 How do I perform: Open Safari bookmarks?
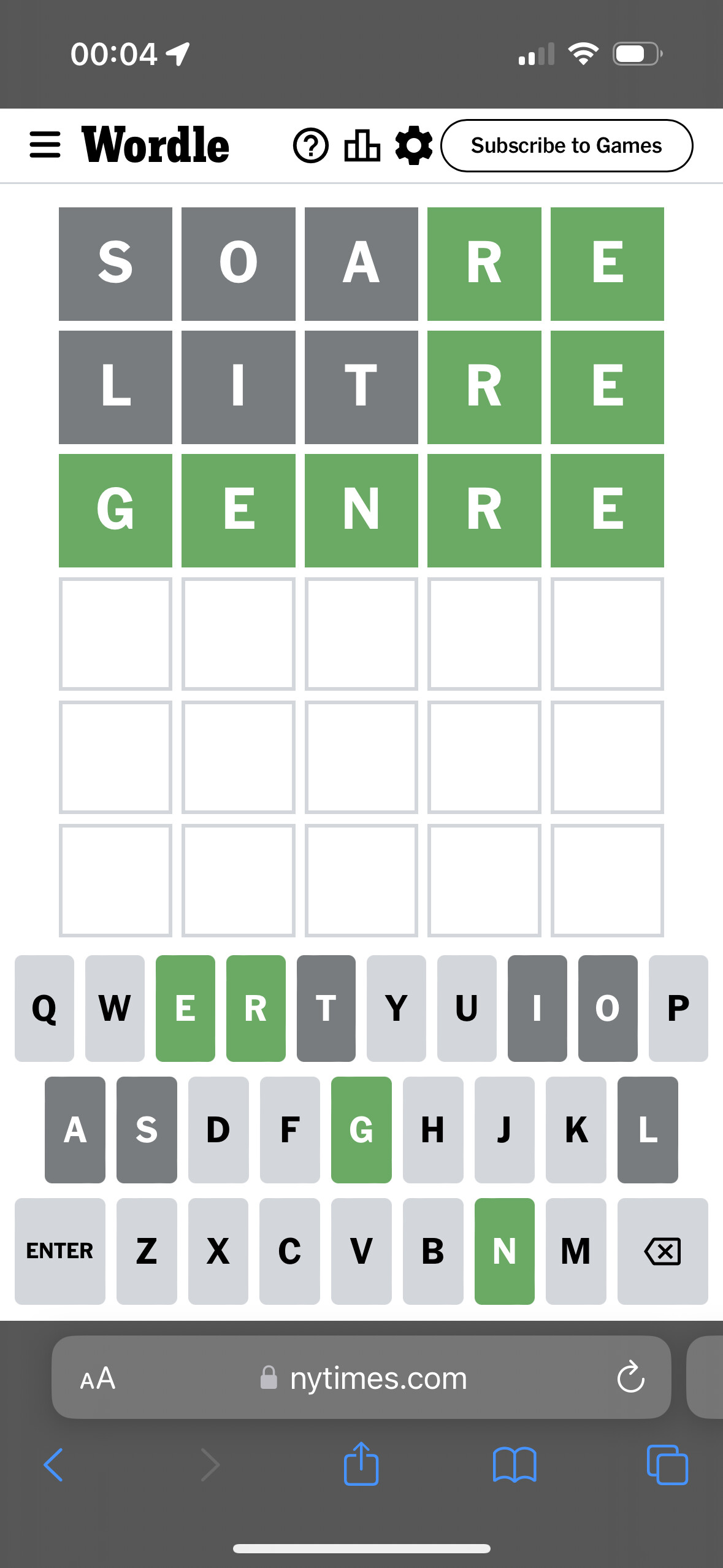515,1465
